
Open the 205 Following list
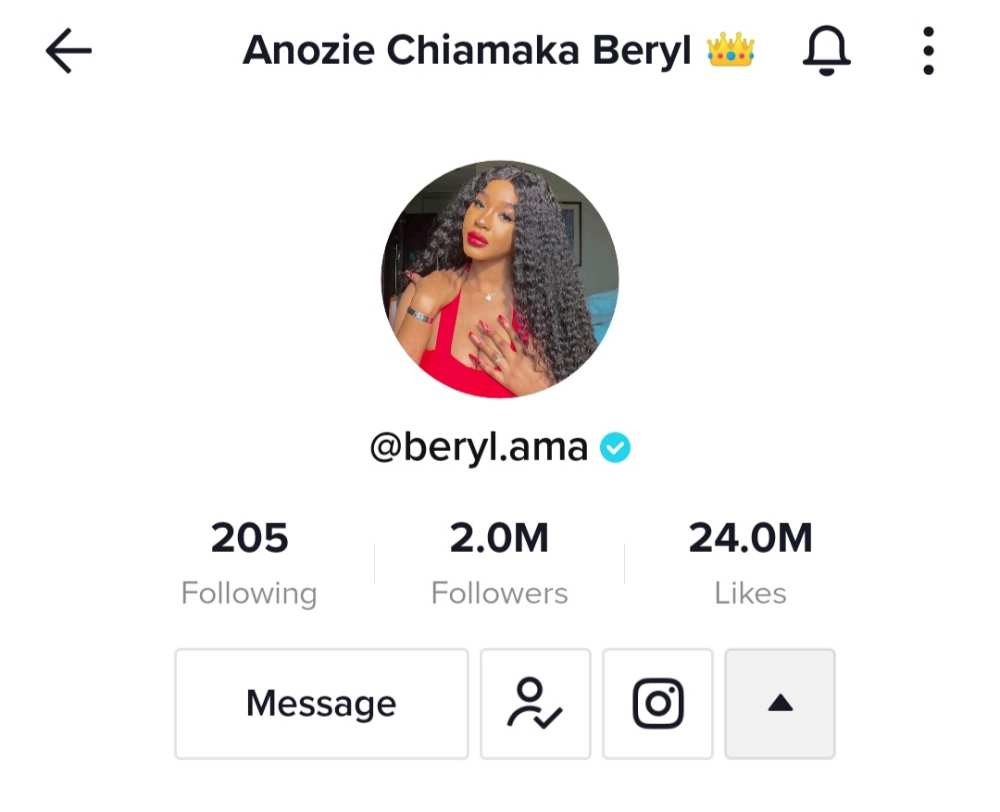click(x=249, y=563)
